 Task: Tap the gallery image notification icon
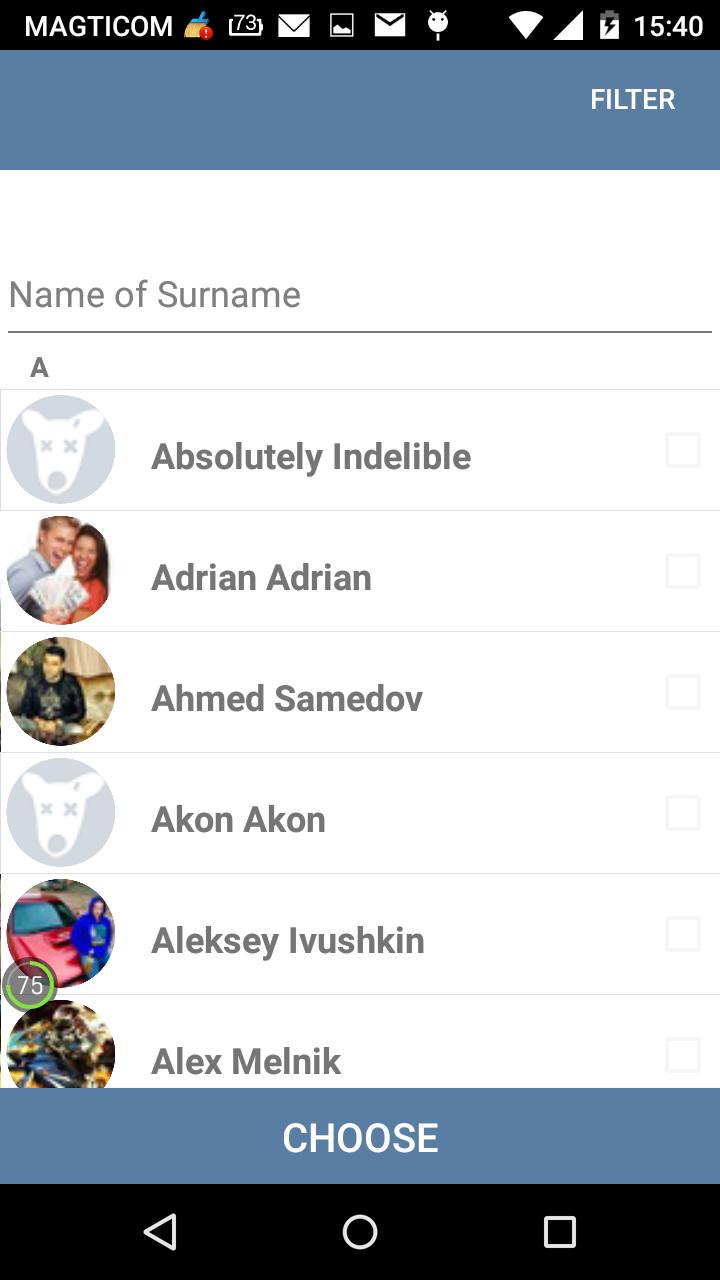341,24
